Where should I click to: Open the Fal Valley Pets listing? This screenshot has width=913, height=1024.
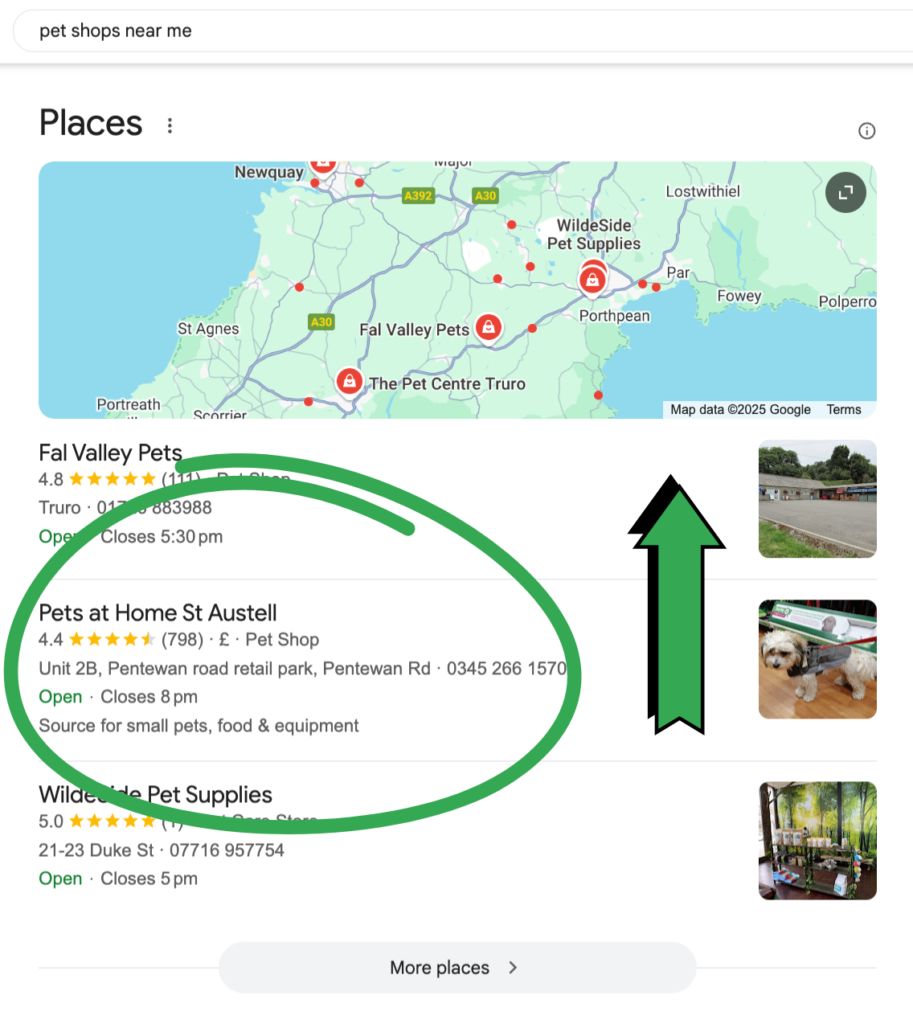pos(110,453)
